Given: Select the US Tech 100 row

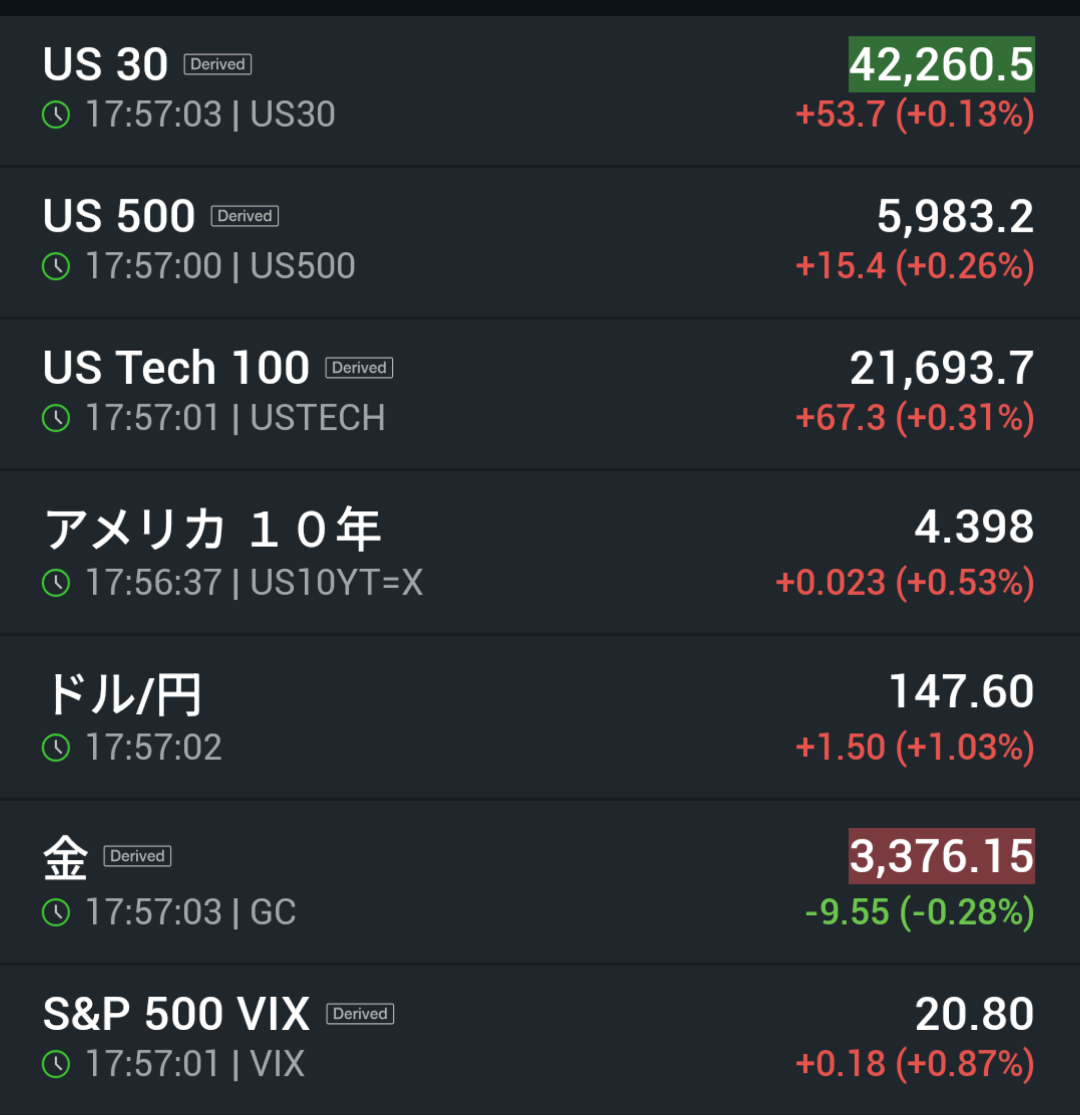Looking at the screenshot, I should pyautogui.click(x=540, y=395).
